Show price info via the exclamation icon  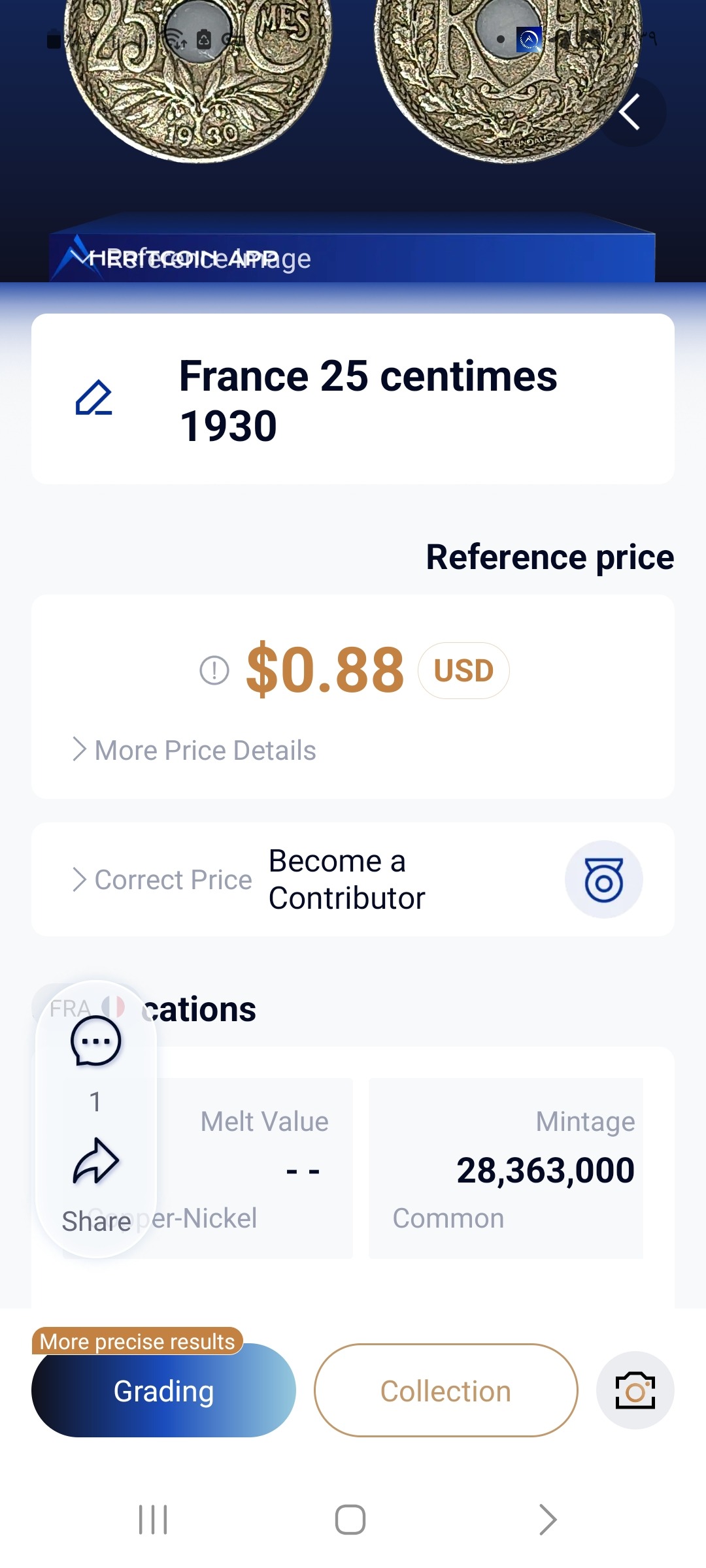click(x=214, y=670)
